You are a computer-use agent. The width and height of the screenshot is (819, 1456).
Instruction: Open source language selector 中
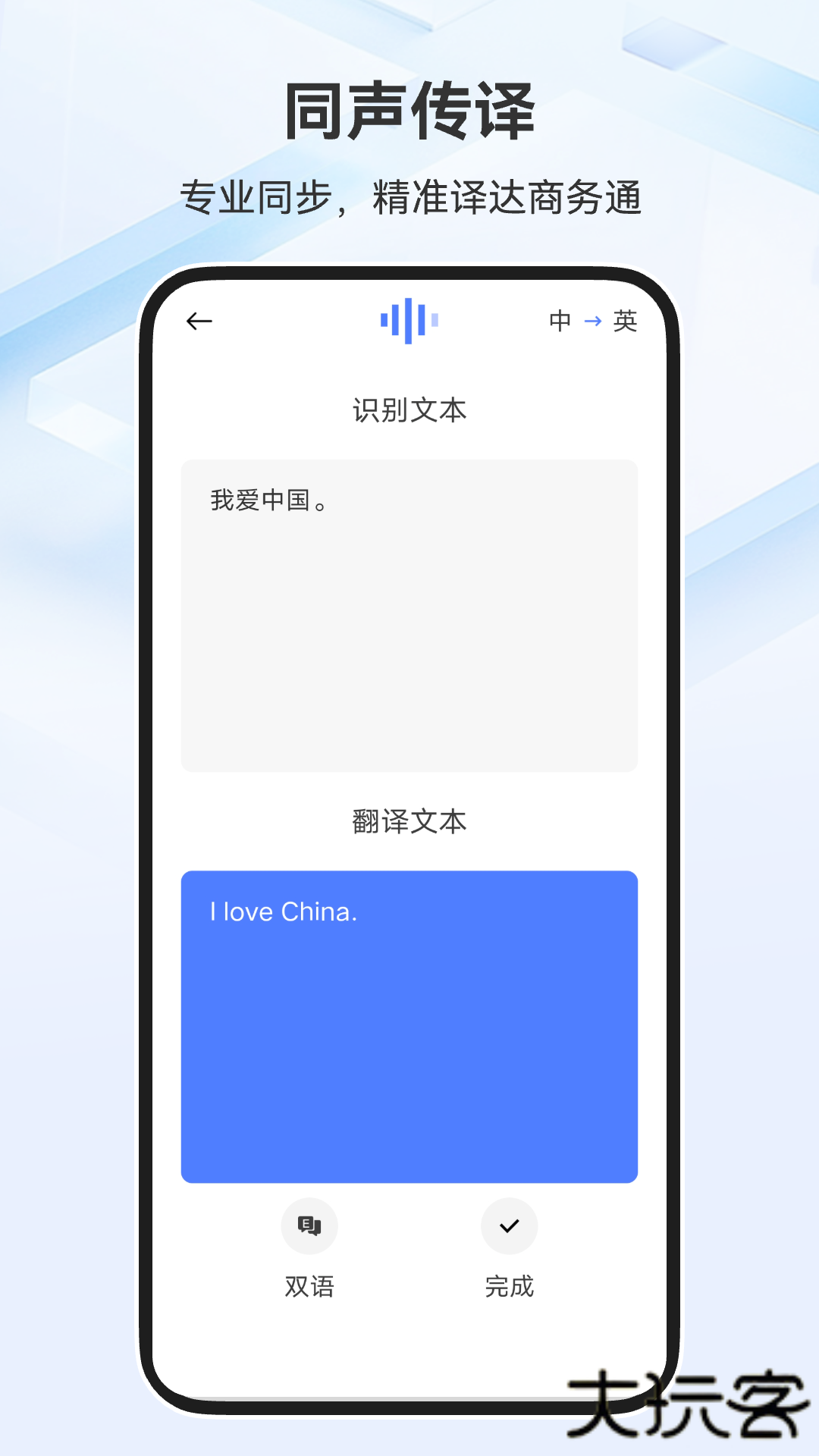pyautogui.click(x=559, y=321)
